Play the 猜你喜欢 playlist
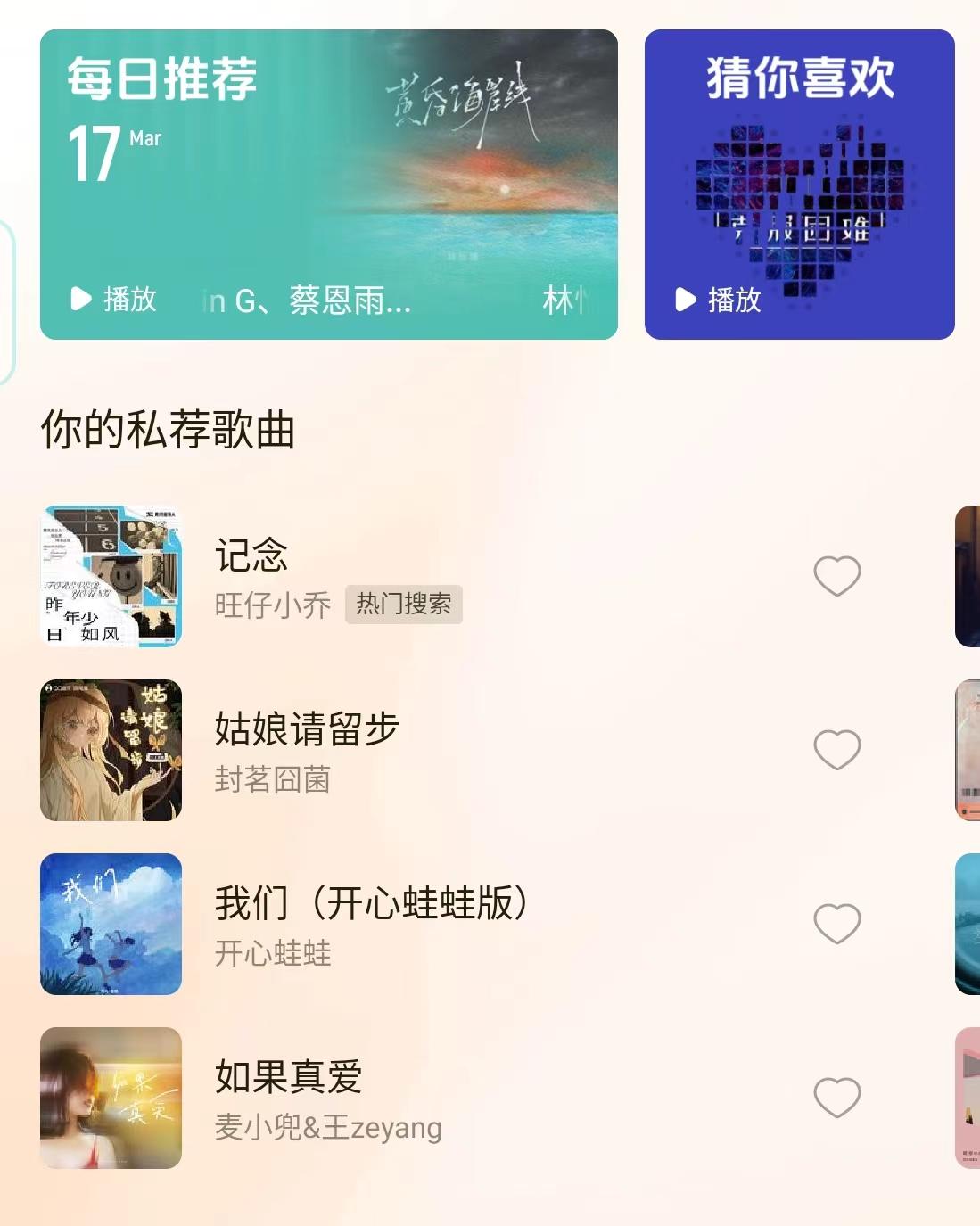The image size is (980, 1226). [x=718, y=300]
